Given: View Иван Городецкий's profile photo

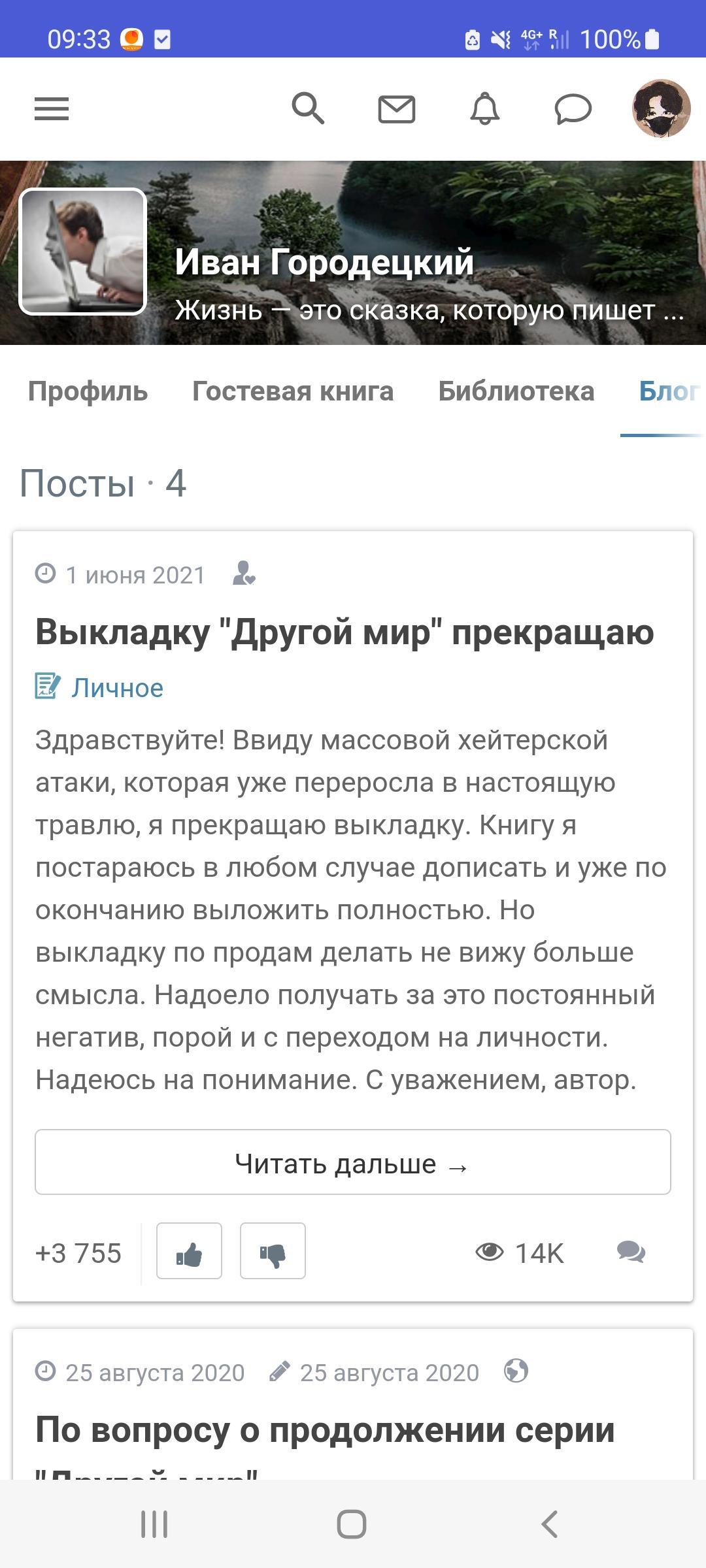Looking at the screenshot, I should [x=83, y=252].
